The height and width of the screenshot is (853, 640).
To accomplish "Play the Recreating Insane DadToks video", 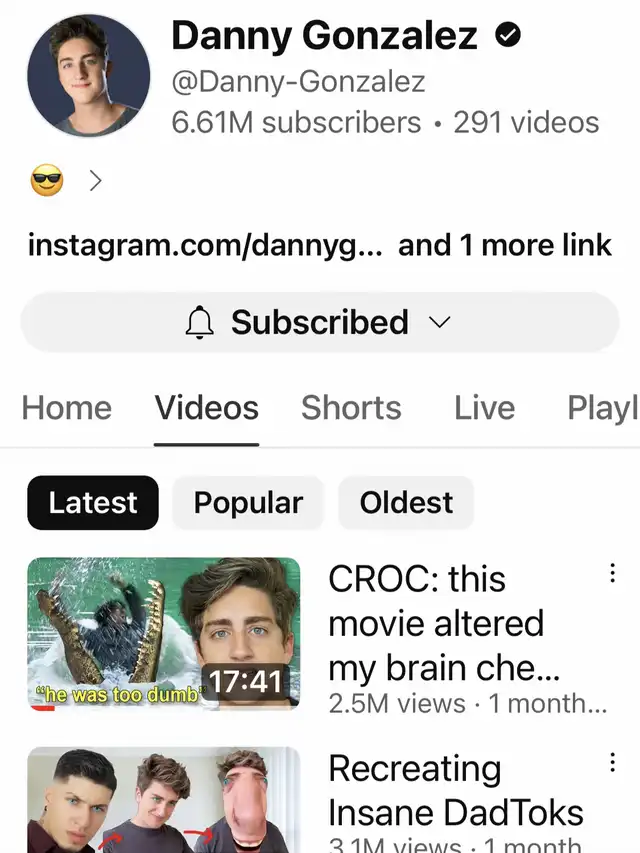I will (x=164, y=800).
